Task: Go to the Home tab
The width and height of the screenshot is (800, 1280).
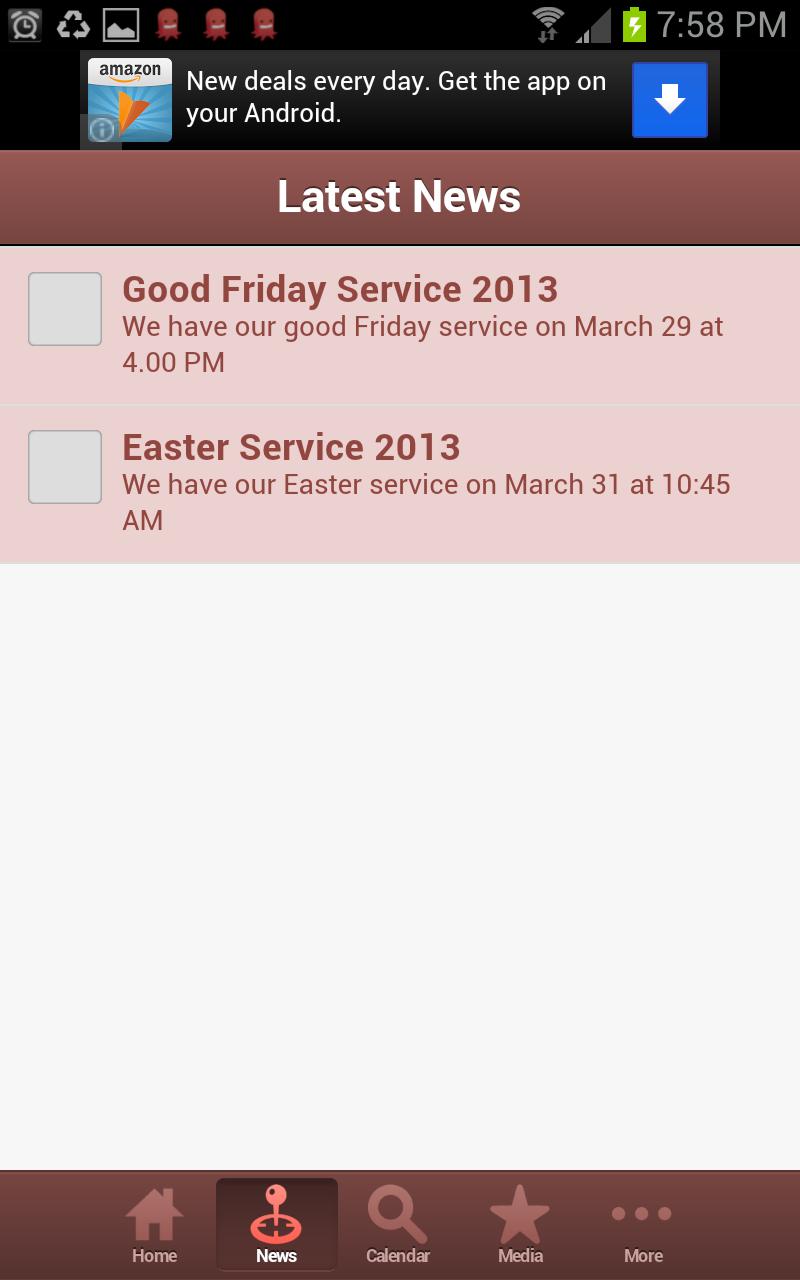Action: click(x=154, y=1225)
